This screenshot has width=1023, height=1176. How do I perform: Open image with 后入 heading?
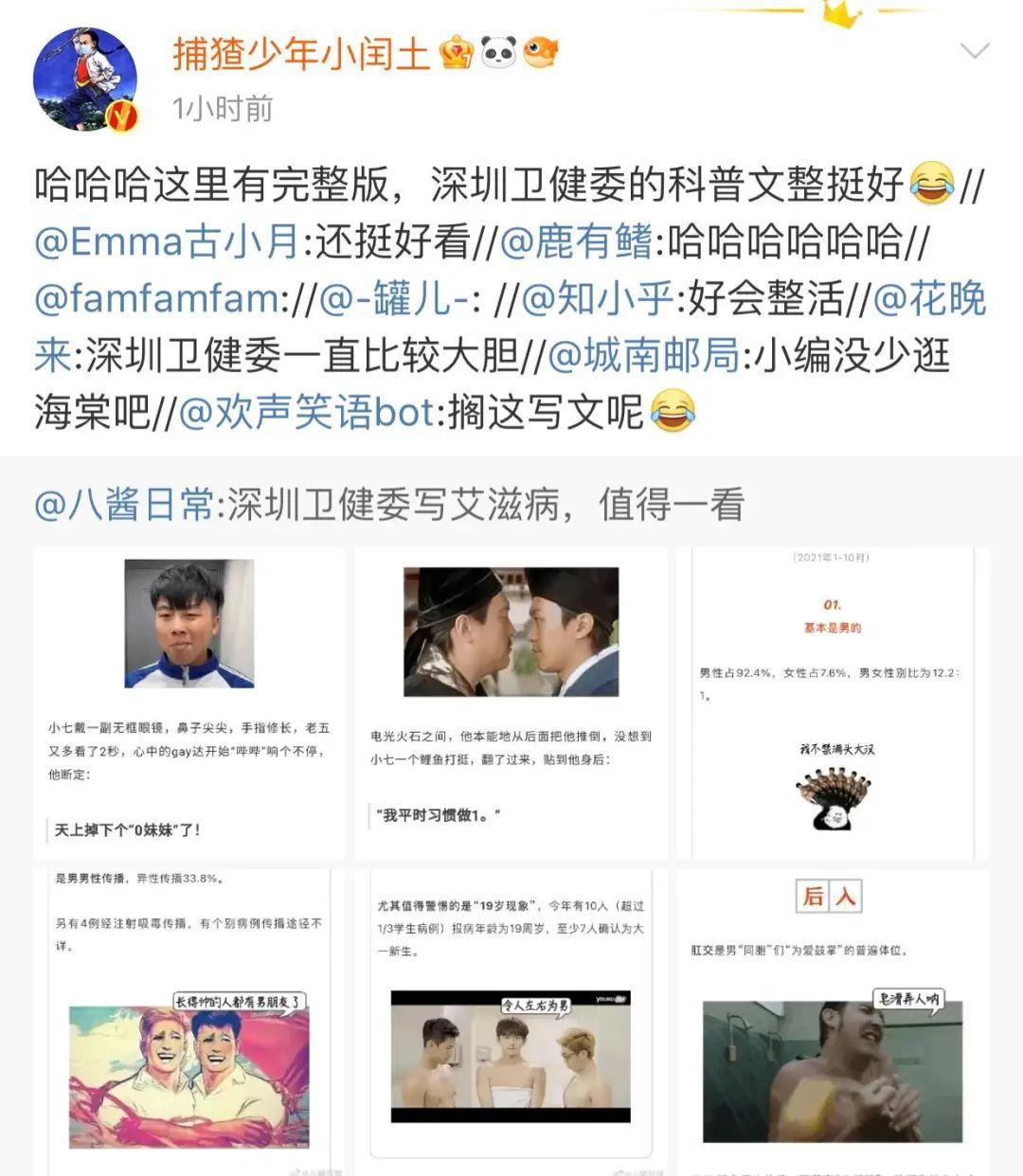pyautogui.click(x=832, y=1023)
